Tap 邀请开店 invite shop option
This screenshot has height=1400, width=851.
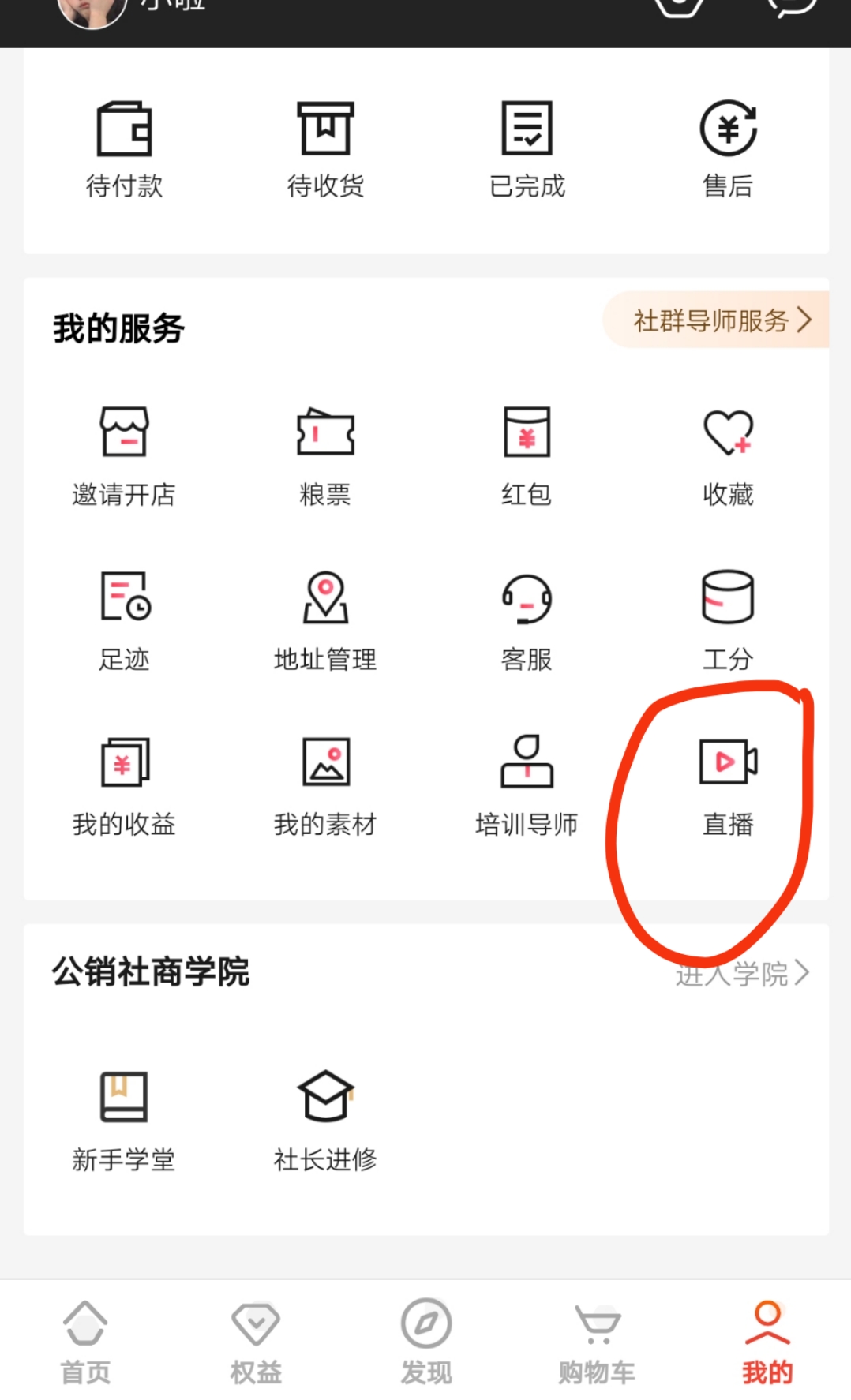124,456
